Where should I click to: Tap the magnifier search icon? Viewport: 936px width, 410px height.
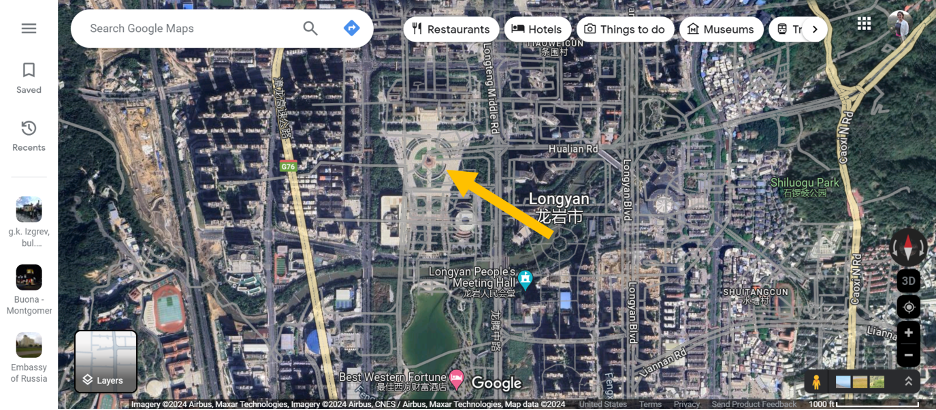311,28
